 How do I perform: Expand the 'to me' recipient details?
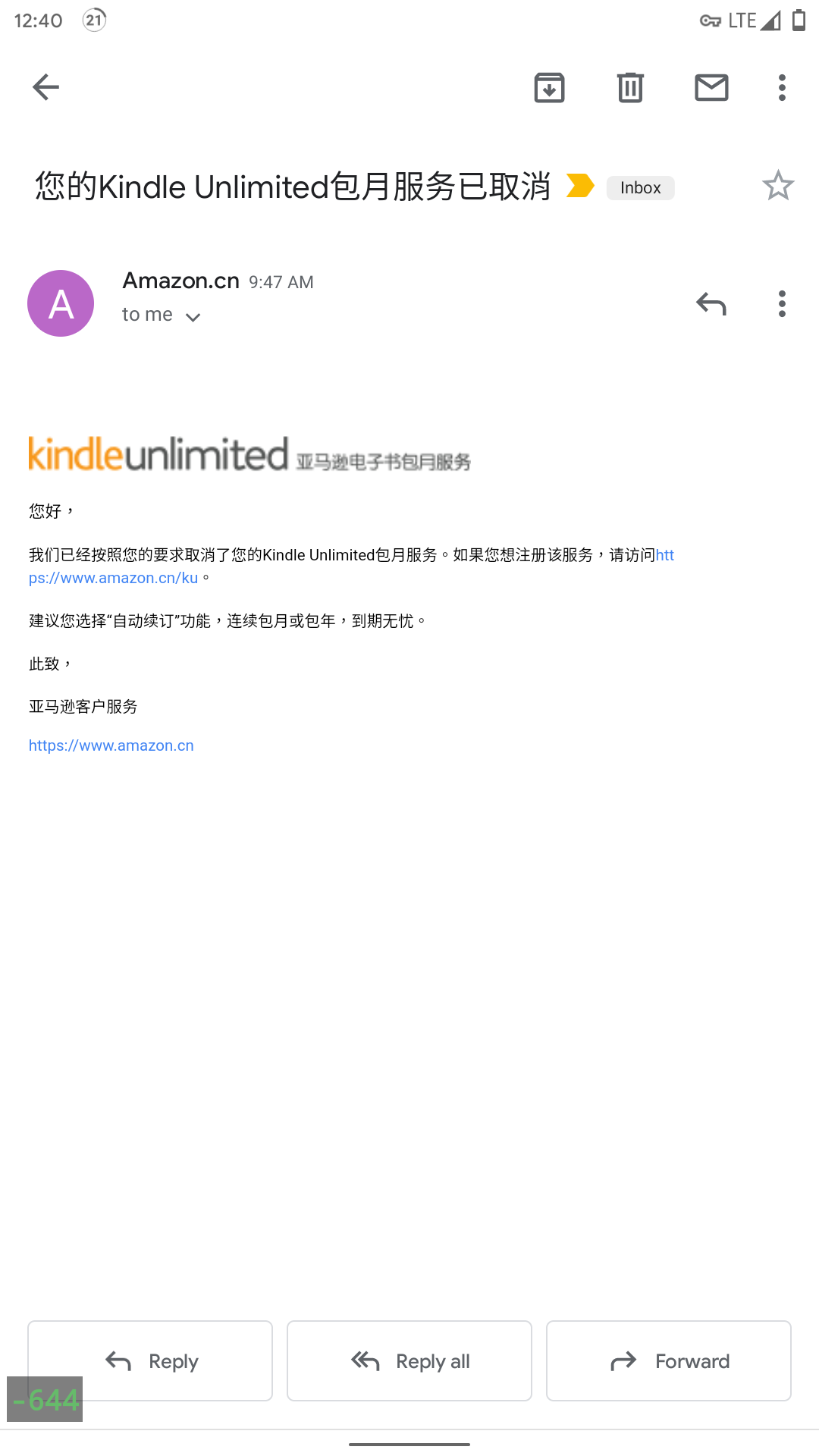point(161,315)
